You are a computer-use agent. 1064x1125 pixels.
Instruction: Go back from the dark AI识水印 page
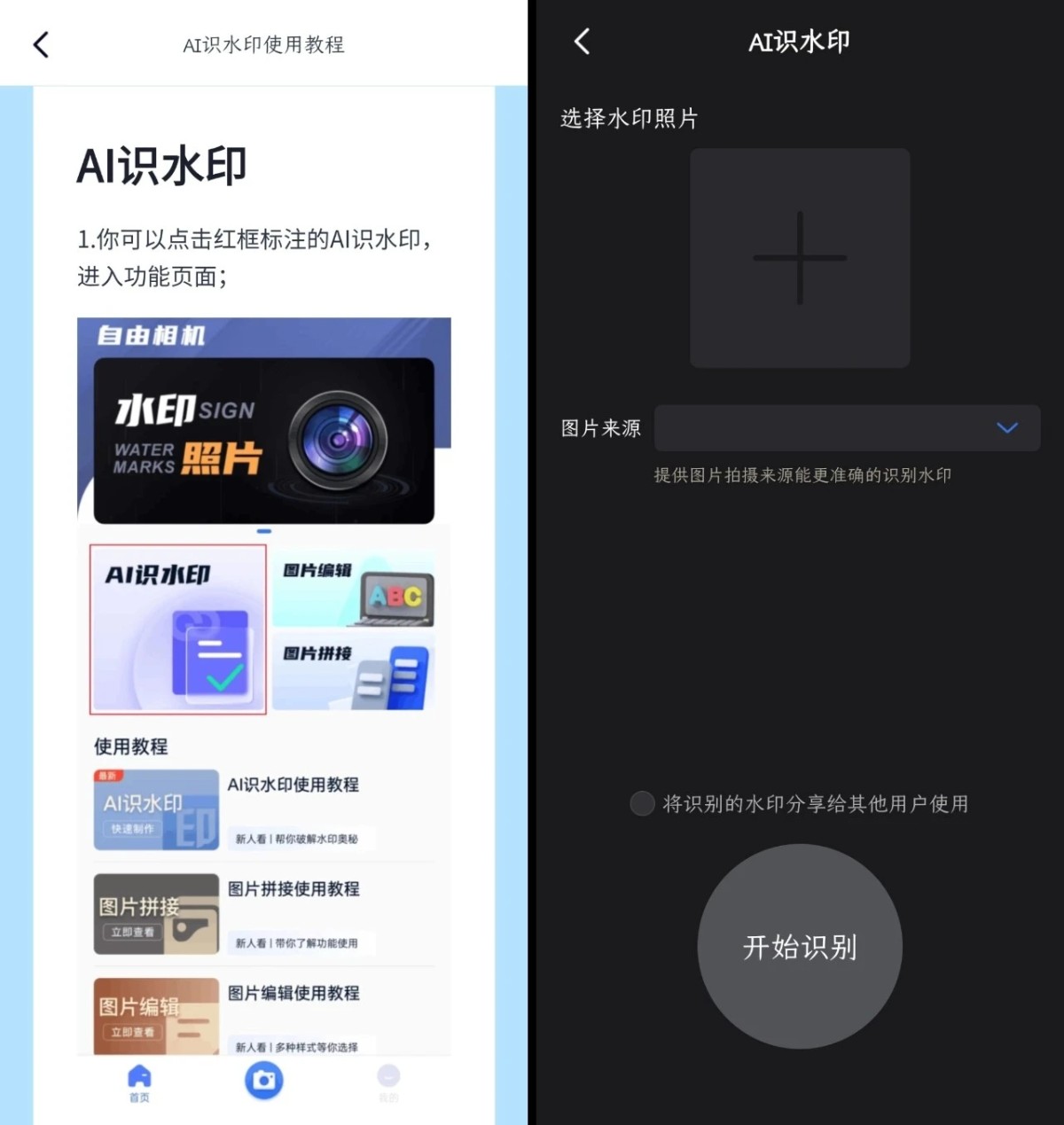pos(582,42)
